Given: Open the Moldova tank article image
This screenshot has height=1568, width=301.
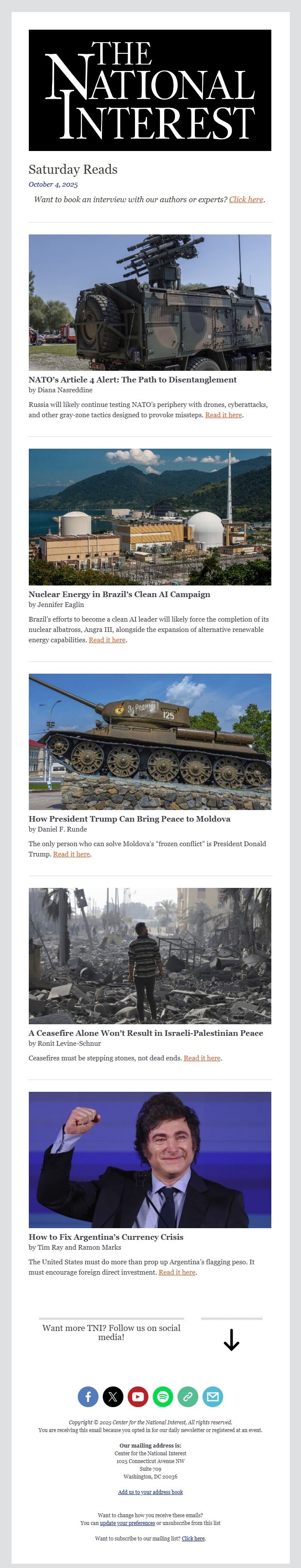Looking at the screenshot, I should coord(150,741).
